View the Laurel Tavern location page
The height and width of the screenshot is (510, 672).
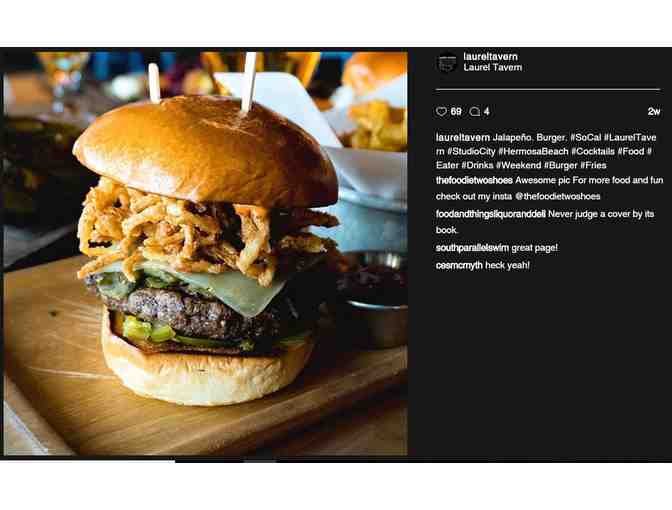pos(492,68)
